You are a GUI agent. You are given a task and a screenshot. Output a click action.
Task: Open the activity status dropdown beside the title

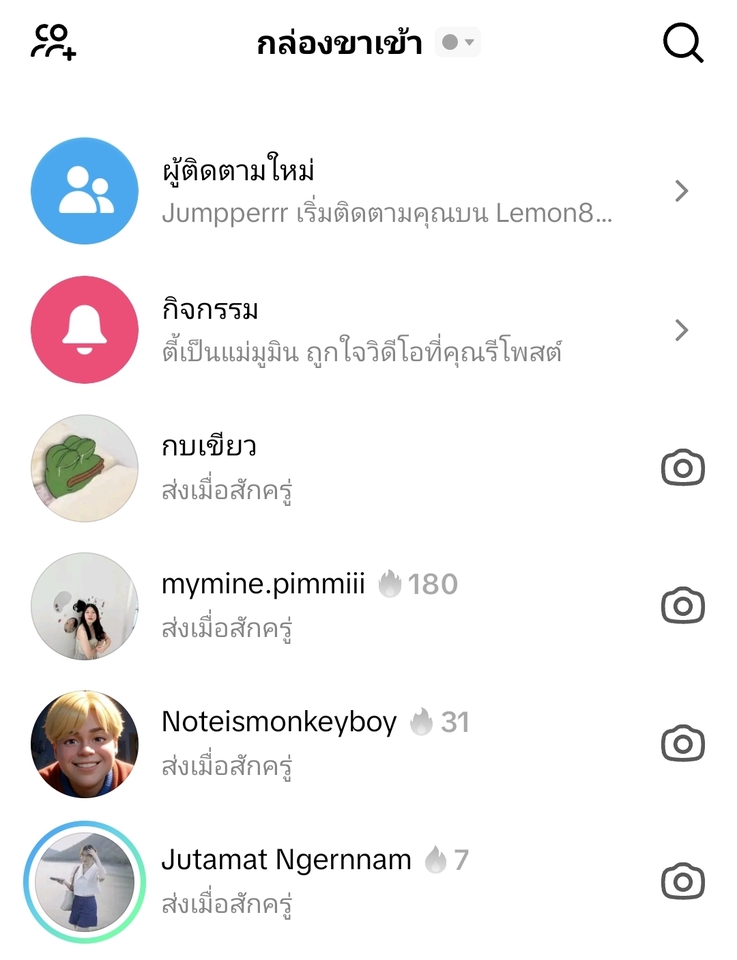pyautogui.click(x=458, y=42)
